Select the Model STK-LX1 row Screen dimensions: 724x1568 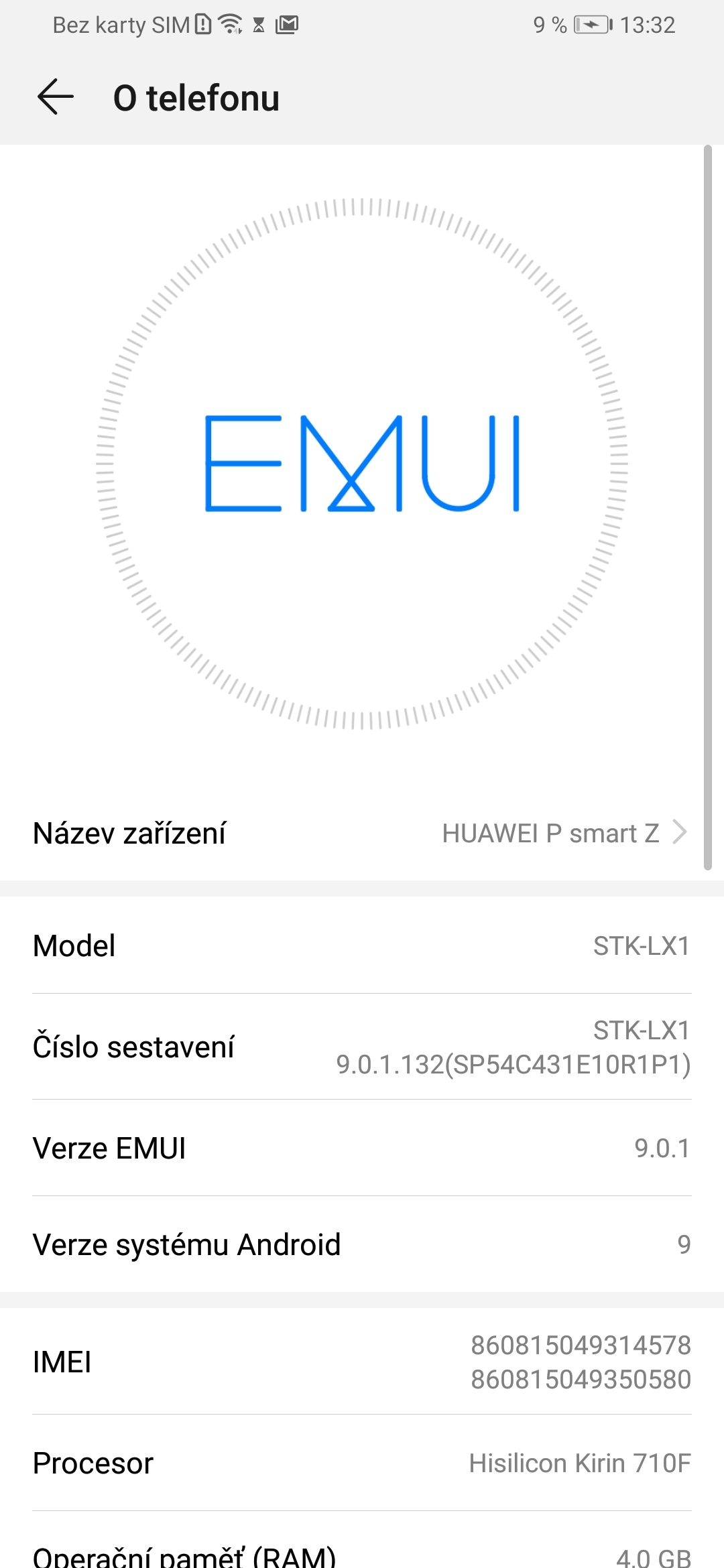pyautogui.click(x=362, y=945)
